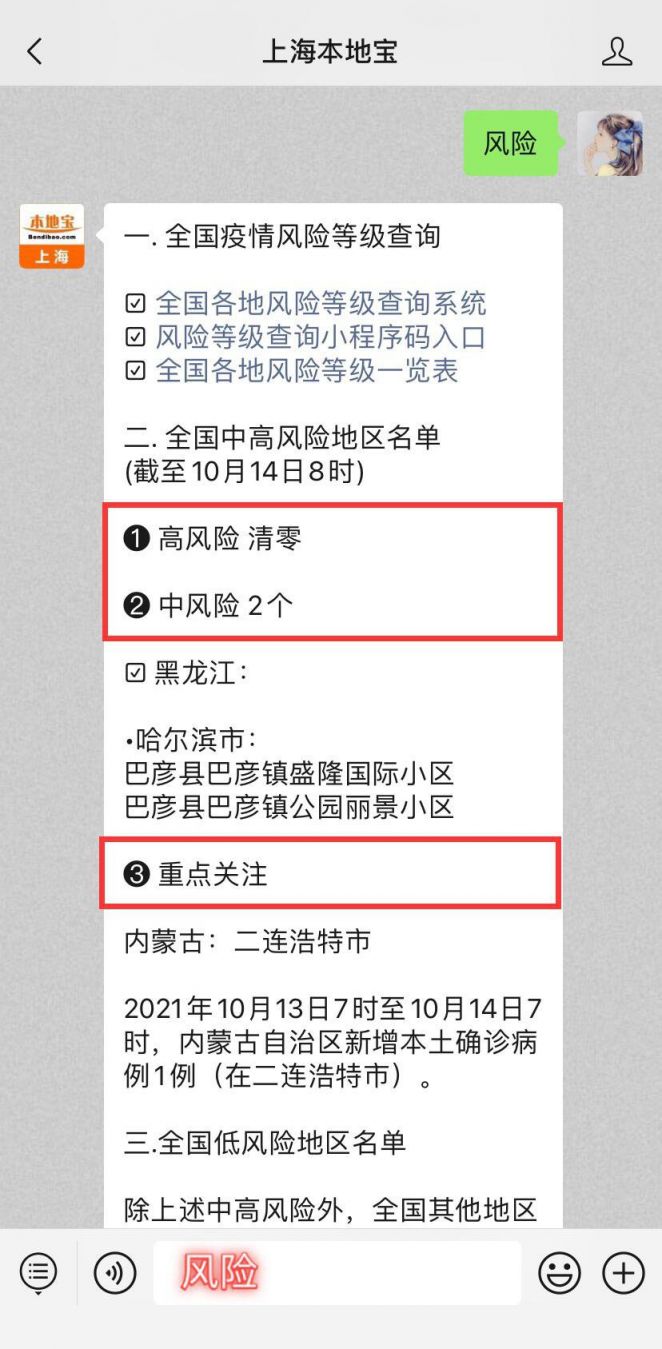Open the emoji picker
Viewport: 662px width, 1349px height.
[559, 1273]
